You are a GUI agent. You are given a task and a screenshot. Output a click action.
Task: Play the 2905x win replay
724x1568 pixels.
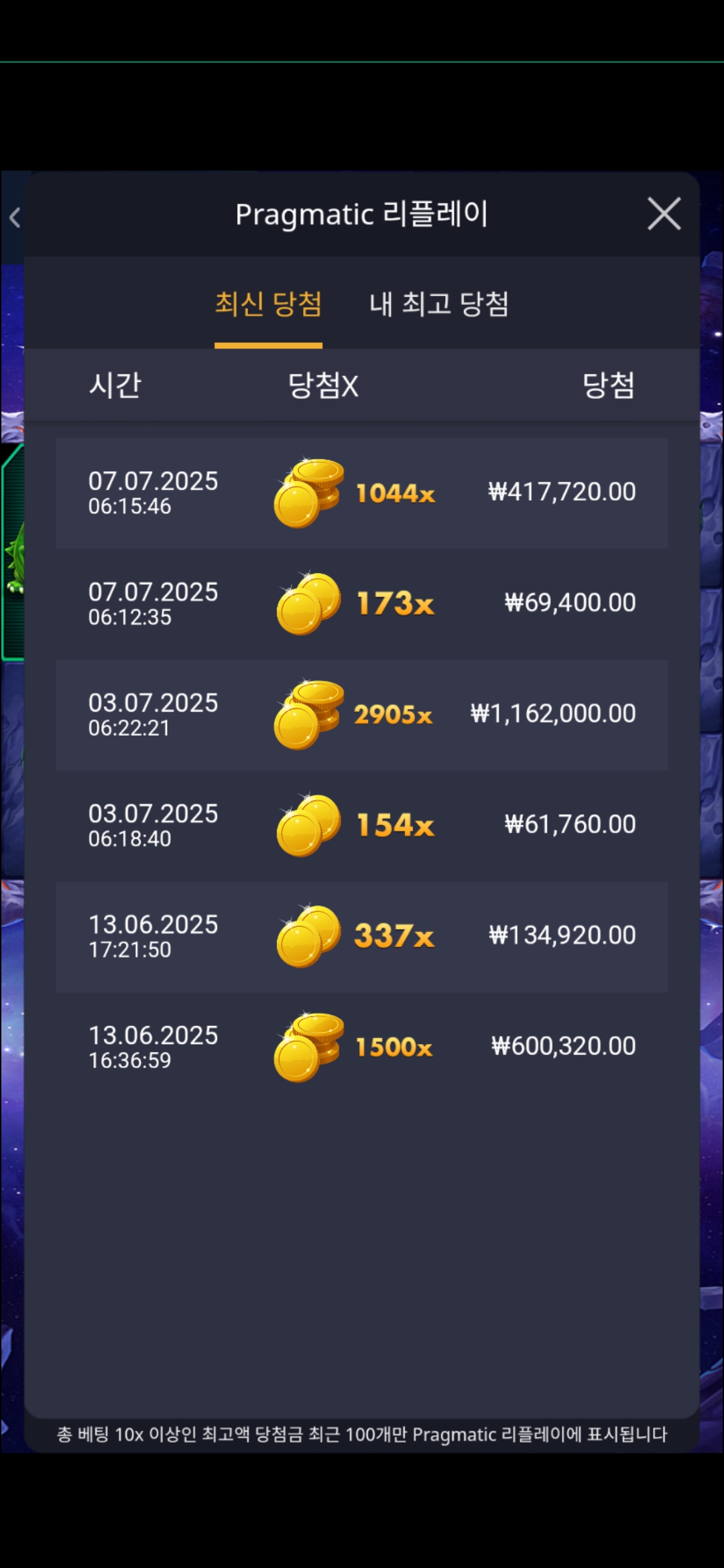[361, 715]
